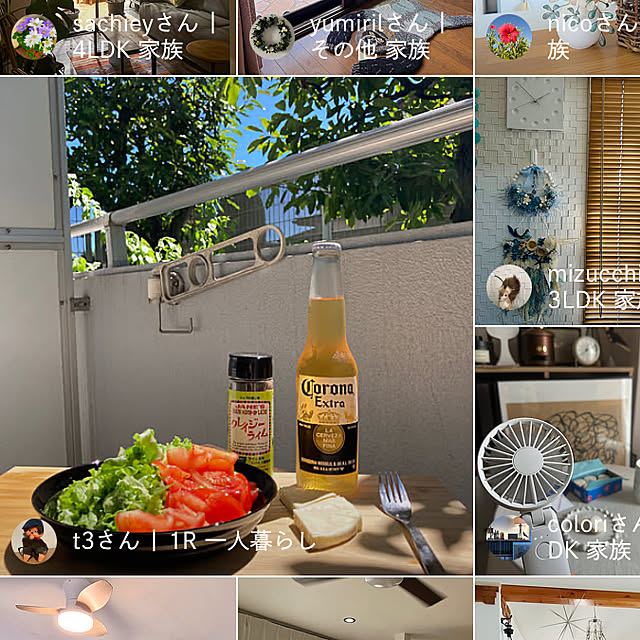View yumirilさん's profile avatar
Image resolution: width=640 pixels, height=640 pixels.
(272, 37)
